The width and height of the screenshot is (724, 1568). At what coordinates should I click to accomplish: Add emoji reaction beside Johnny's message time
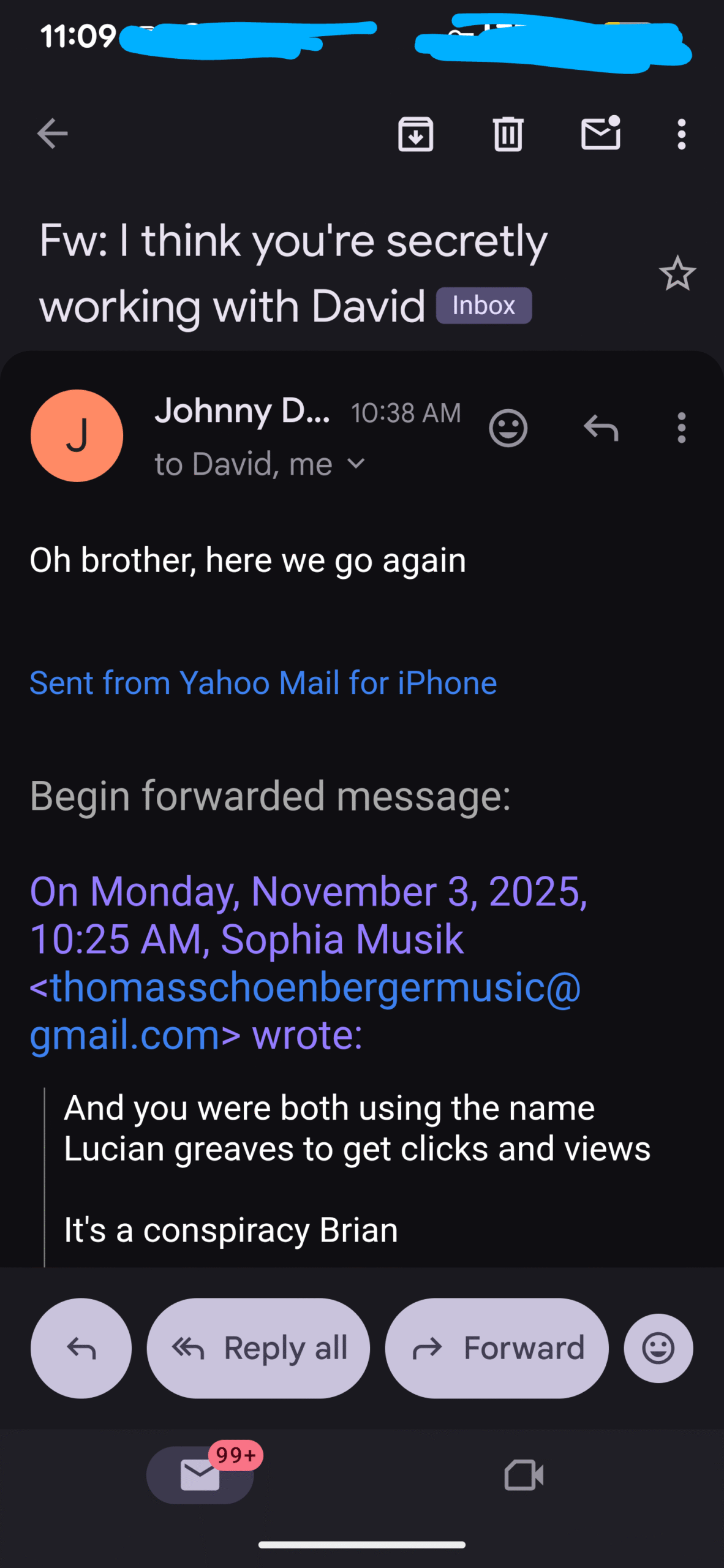point(508,428)
